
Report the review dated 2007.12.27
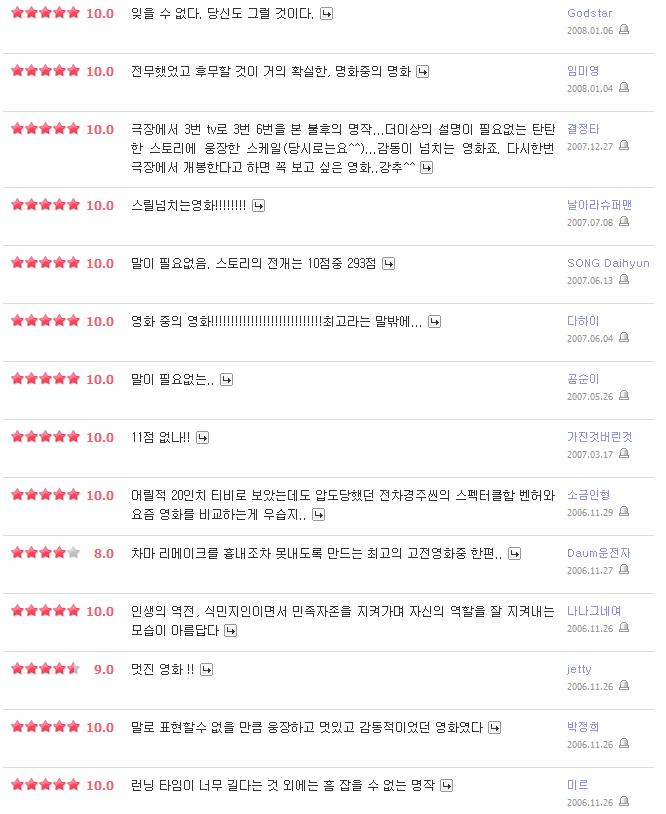pos(624,147)
